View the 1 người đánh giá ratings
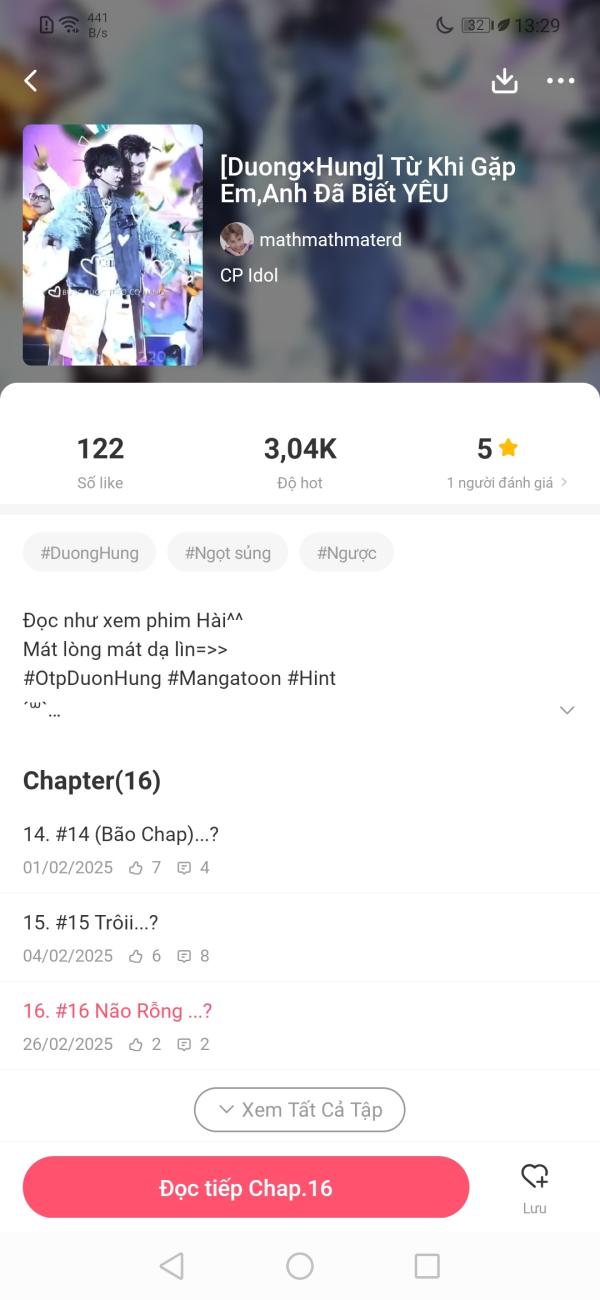The image size is (600, 1300). click(506, 482)
